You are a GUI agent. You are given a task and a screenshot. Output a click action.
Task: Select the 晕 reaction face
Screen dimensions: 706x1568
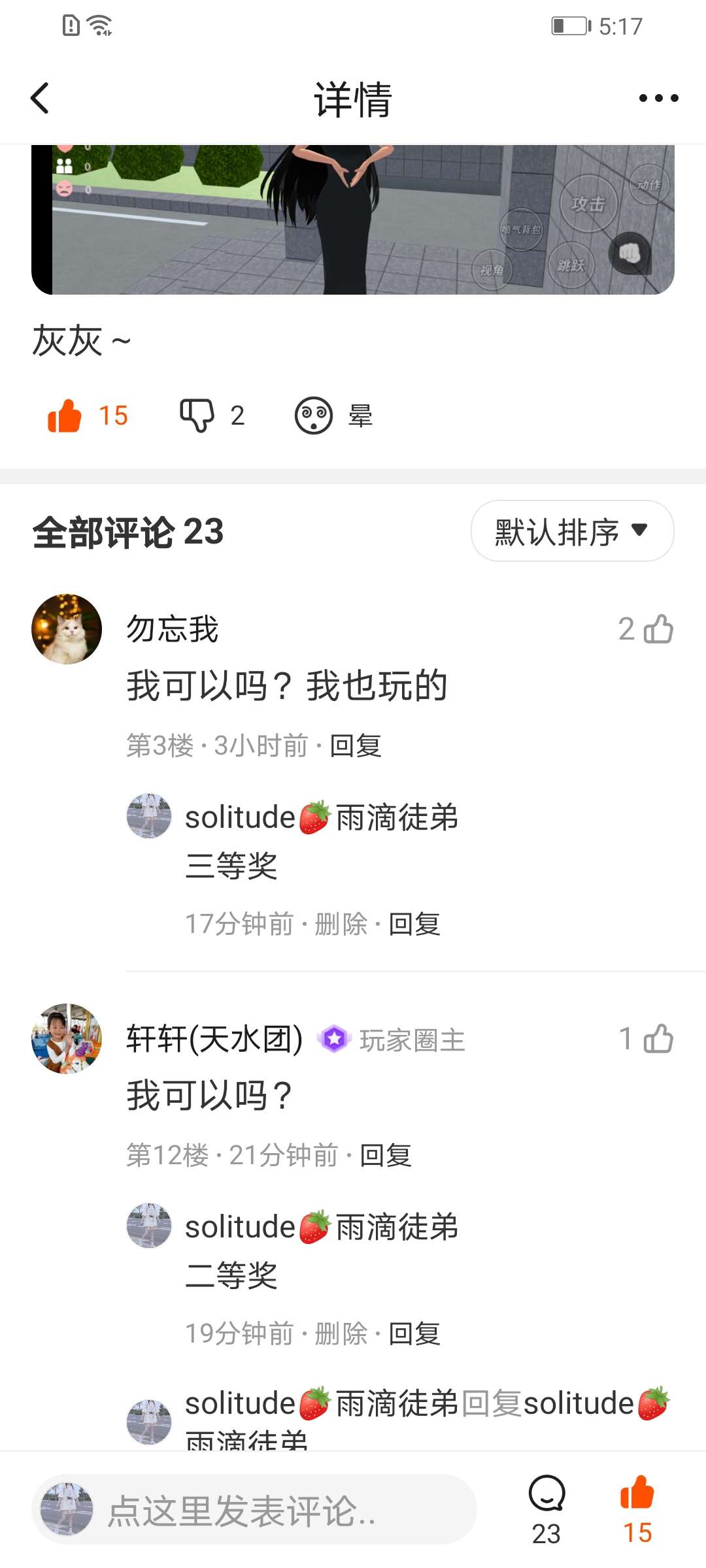coord(314,416)
